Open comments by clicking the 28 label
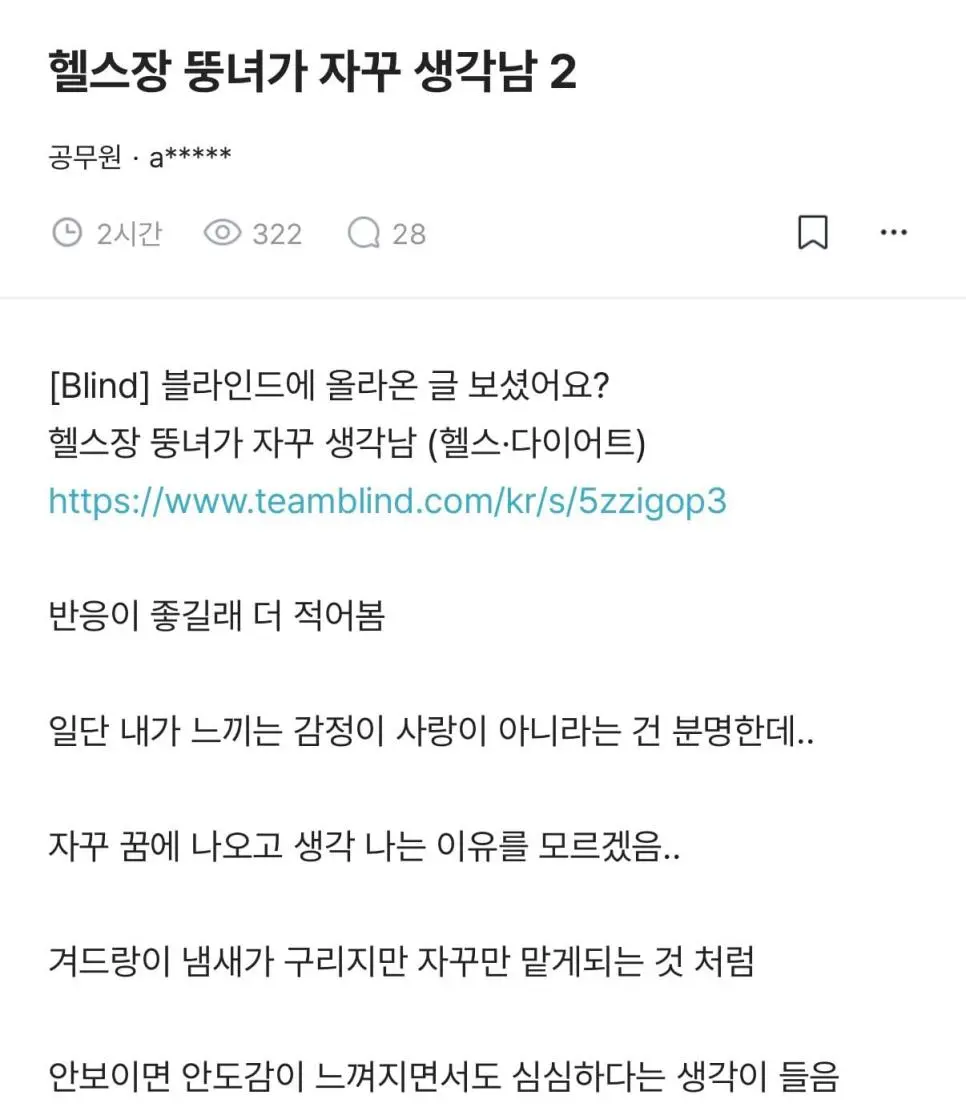 [408, 233]
